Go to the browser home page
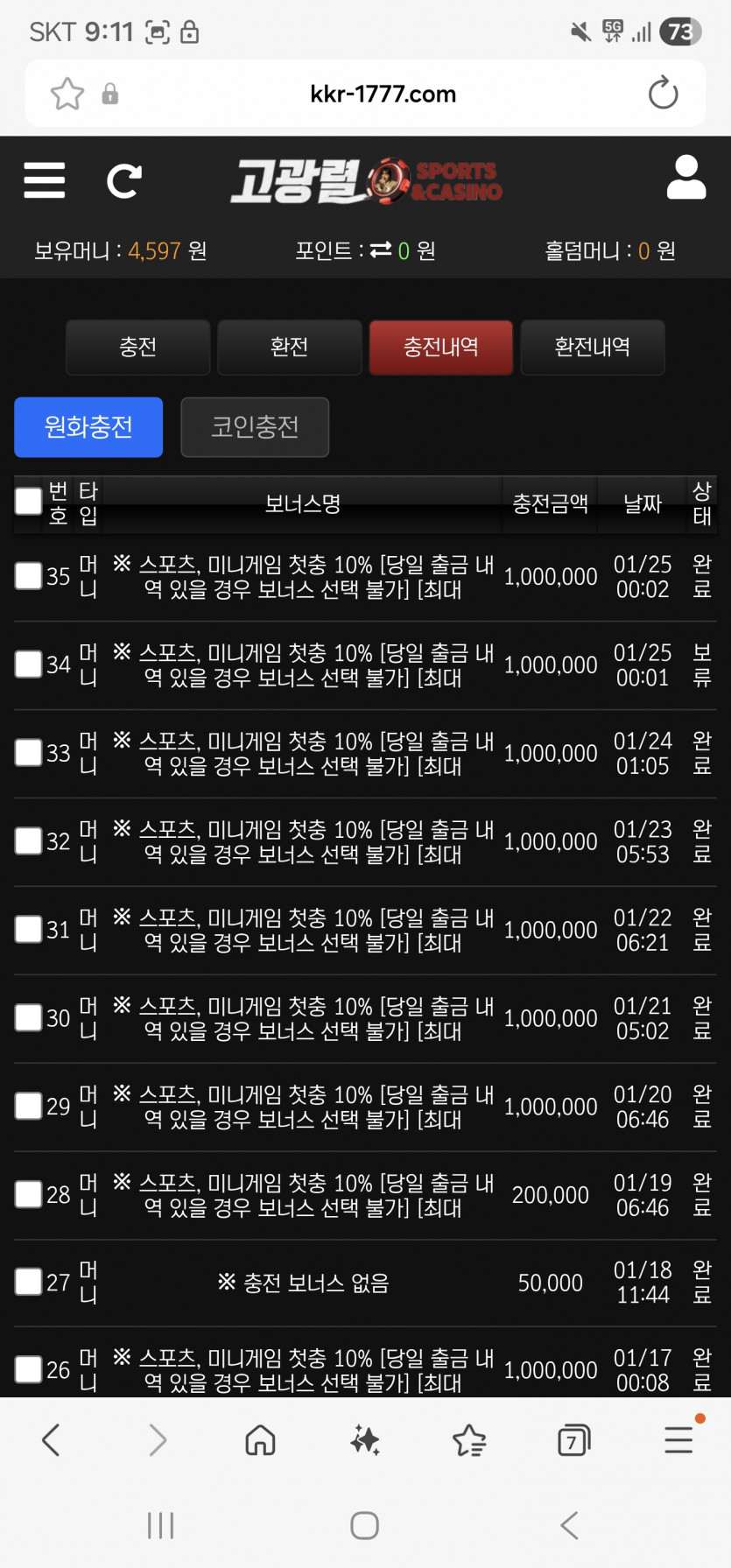This screenshot has width=731, height=1568. tap(260, 1440)
